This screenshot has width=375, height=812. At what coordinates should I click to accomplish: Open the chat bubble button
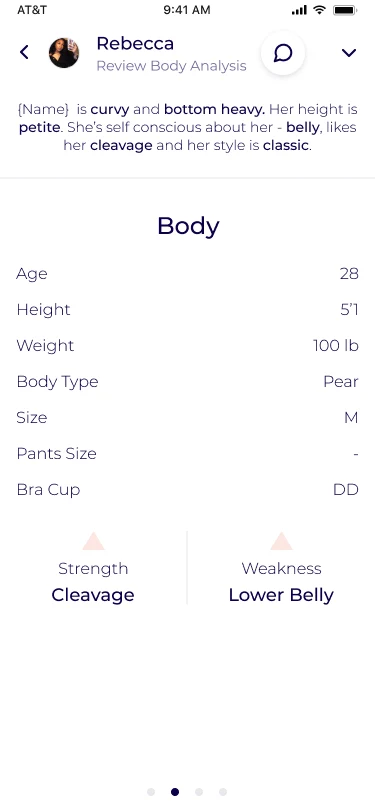click(283, 53)
